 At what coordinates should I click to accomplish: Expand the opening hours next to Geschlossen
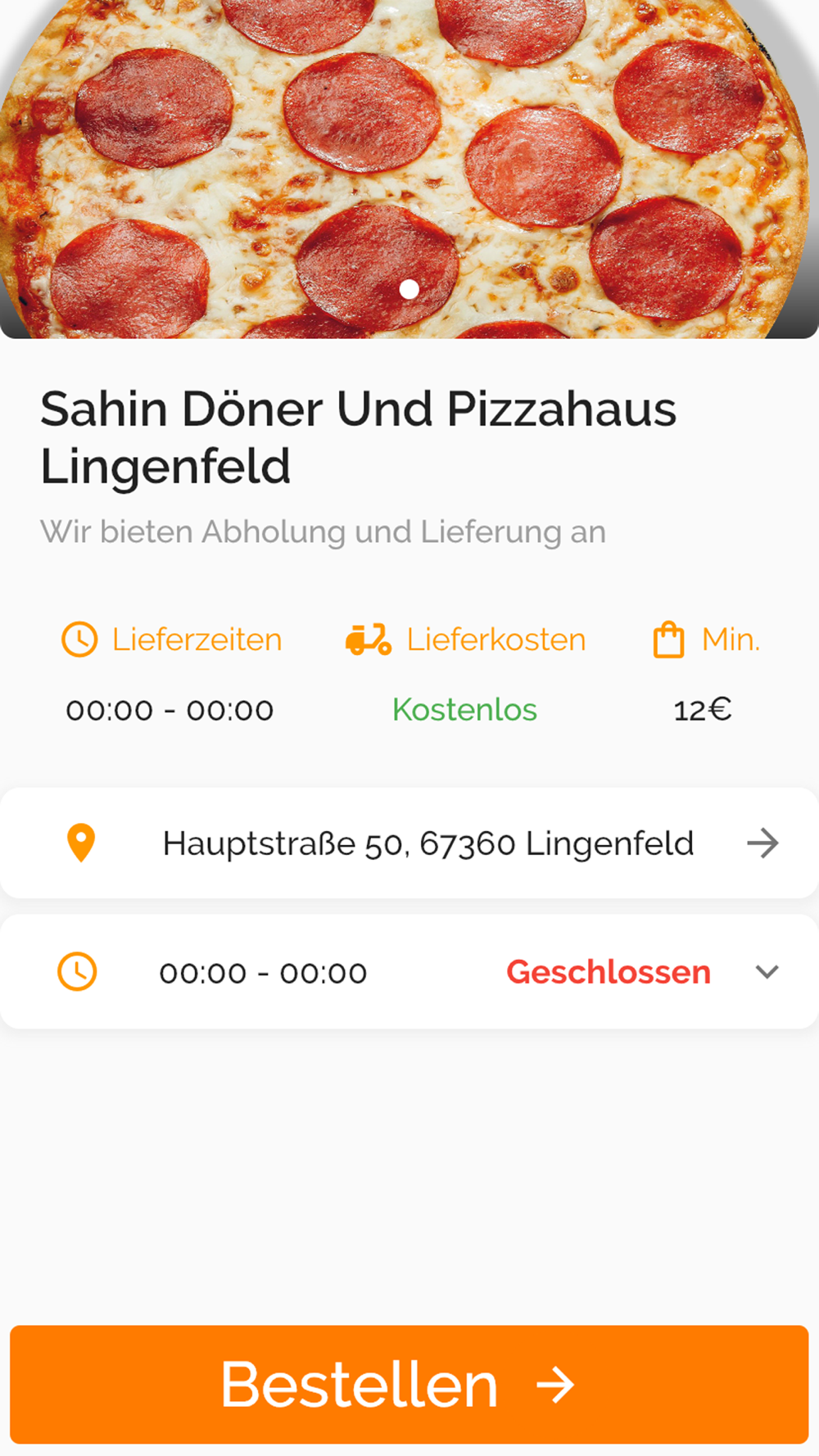coord(767,972)
